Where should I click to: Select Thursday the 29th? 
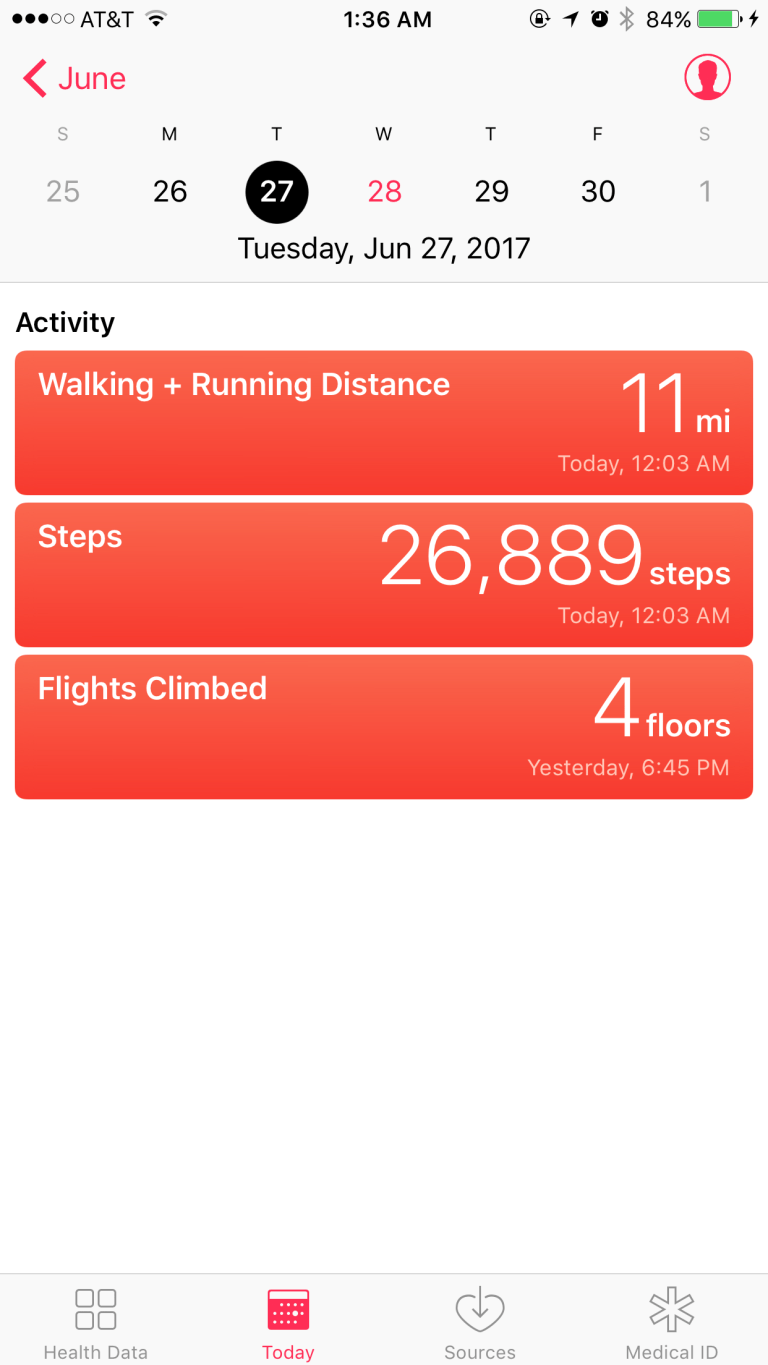coord(491,191)
